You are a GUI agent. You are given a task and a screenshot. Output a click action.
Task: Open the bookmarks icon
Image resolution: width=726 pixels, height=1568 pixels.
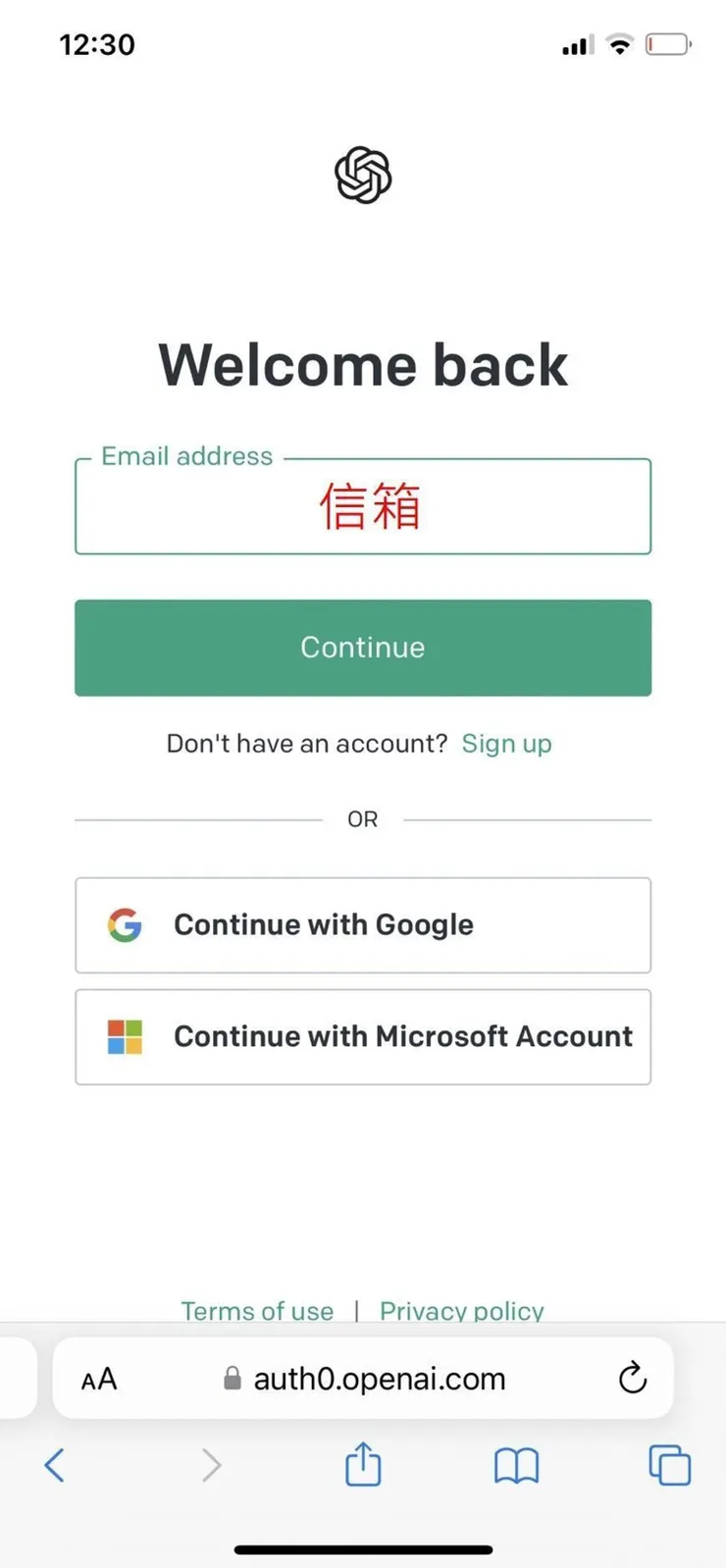tap(516, 1464)
